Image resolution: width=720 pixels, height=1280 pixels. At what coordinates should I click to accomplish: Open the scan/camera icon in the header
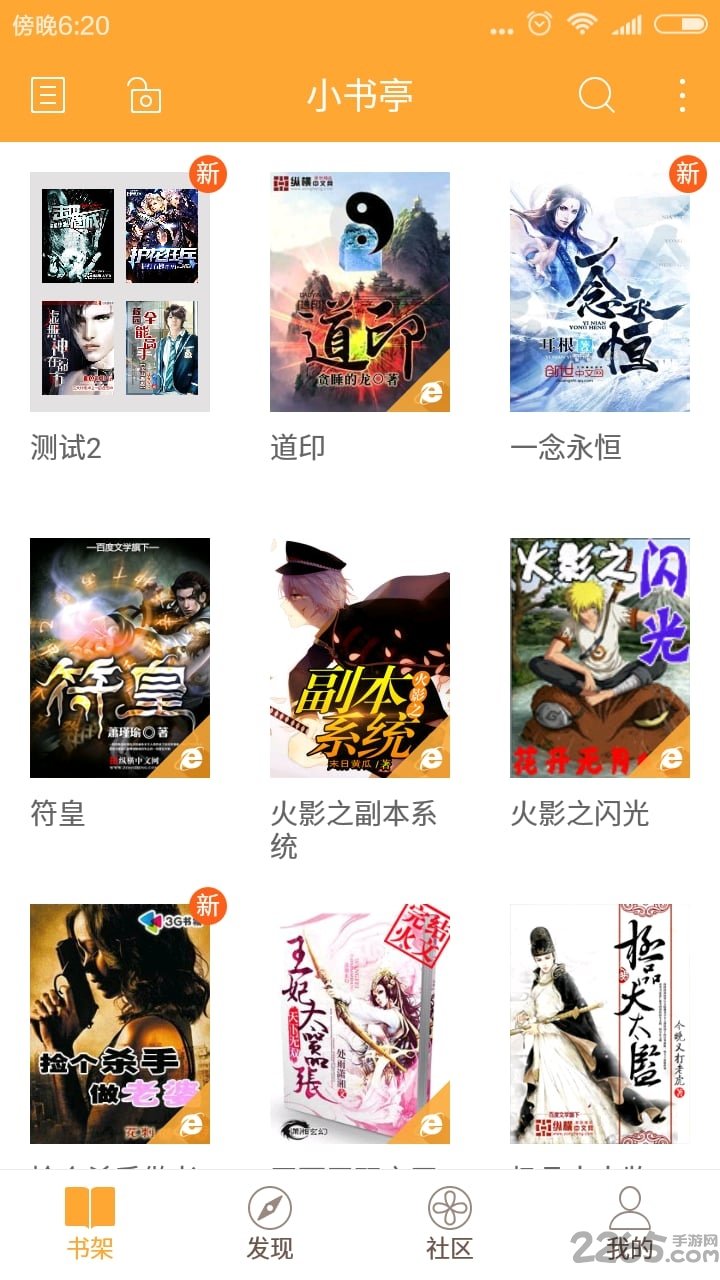144,96
